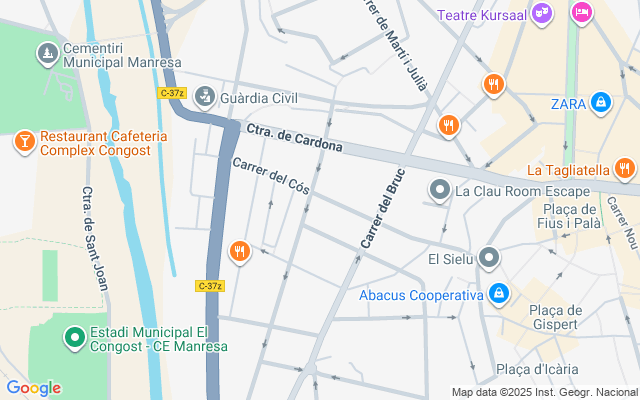Select the ZARA shopping pin
The width and height of the screenshot is (640, 400).
point(600,101)
